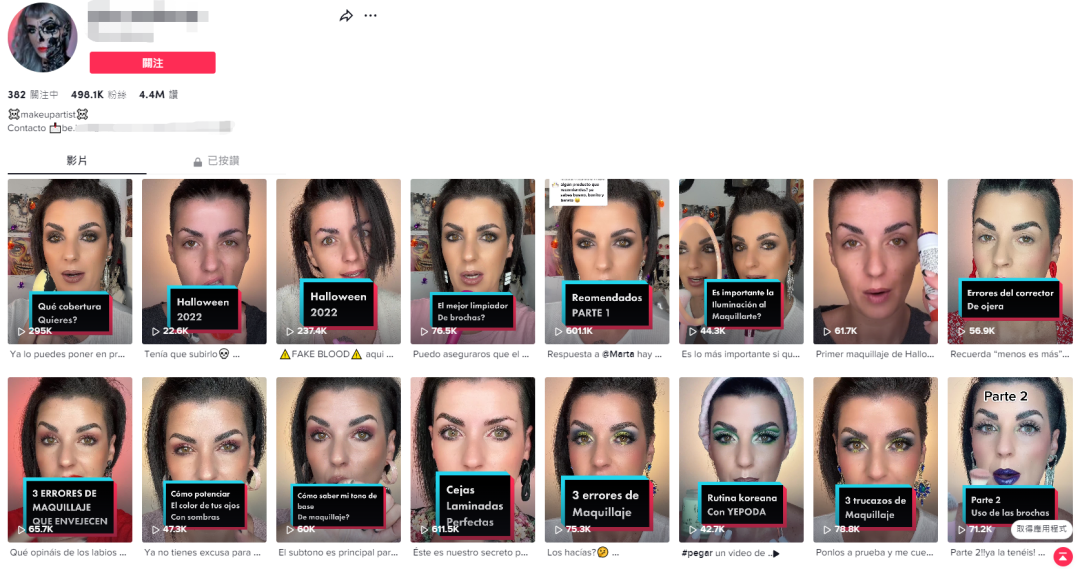Play the 'Rutina koreana con YEPODA' video
This screenshot has height=569, width=1080.
coord(740,459)
